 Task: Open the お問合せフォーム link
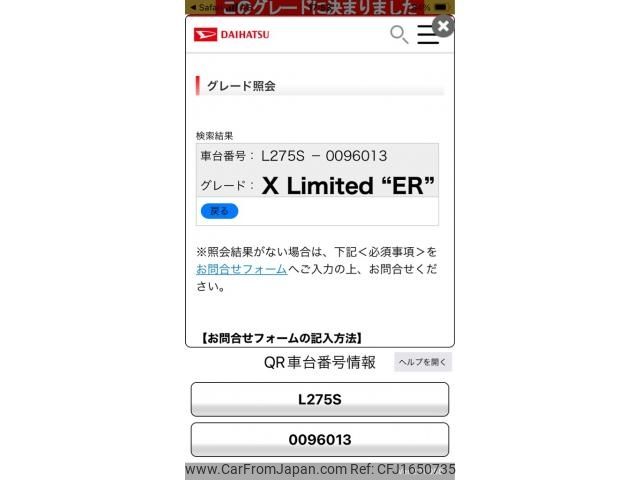click(x=241, y=270)
